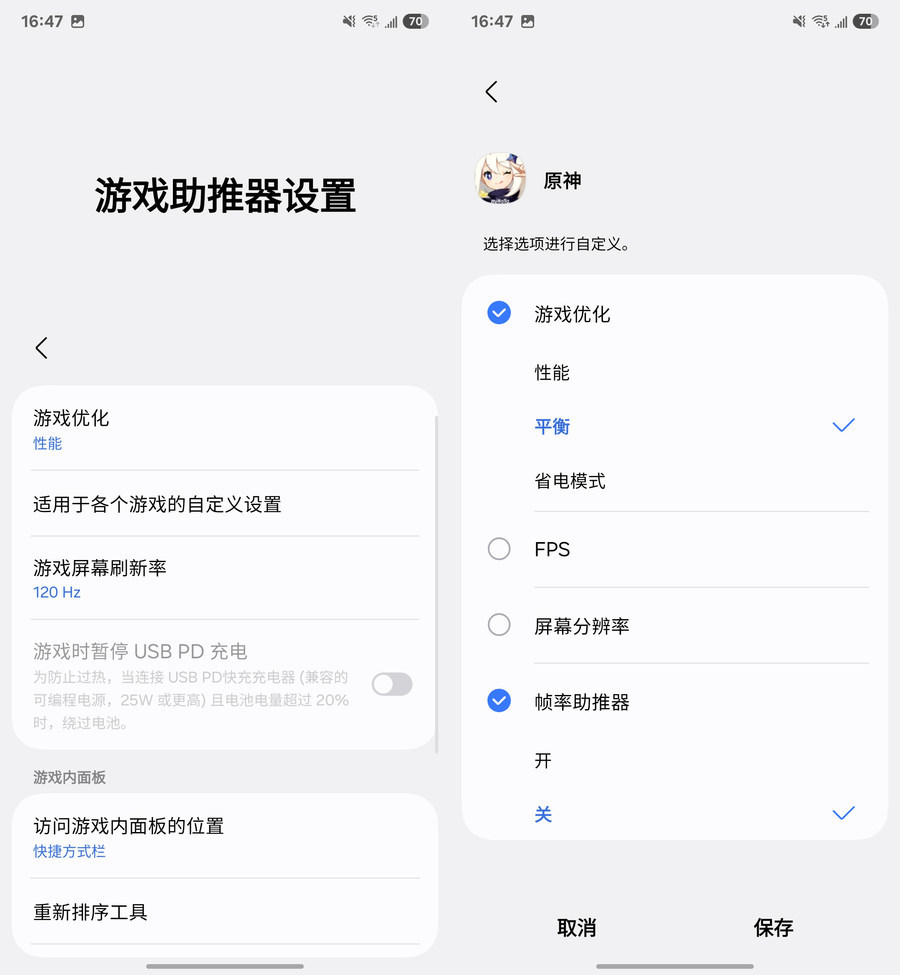Go back from the 游戏助推器设置 page

41,348
